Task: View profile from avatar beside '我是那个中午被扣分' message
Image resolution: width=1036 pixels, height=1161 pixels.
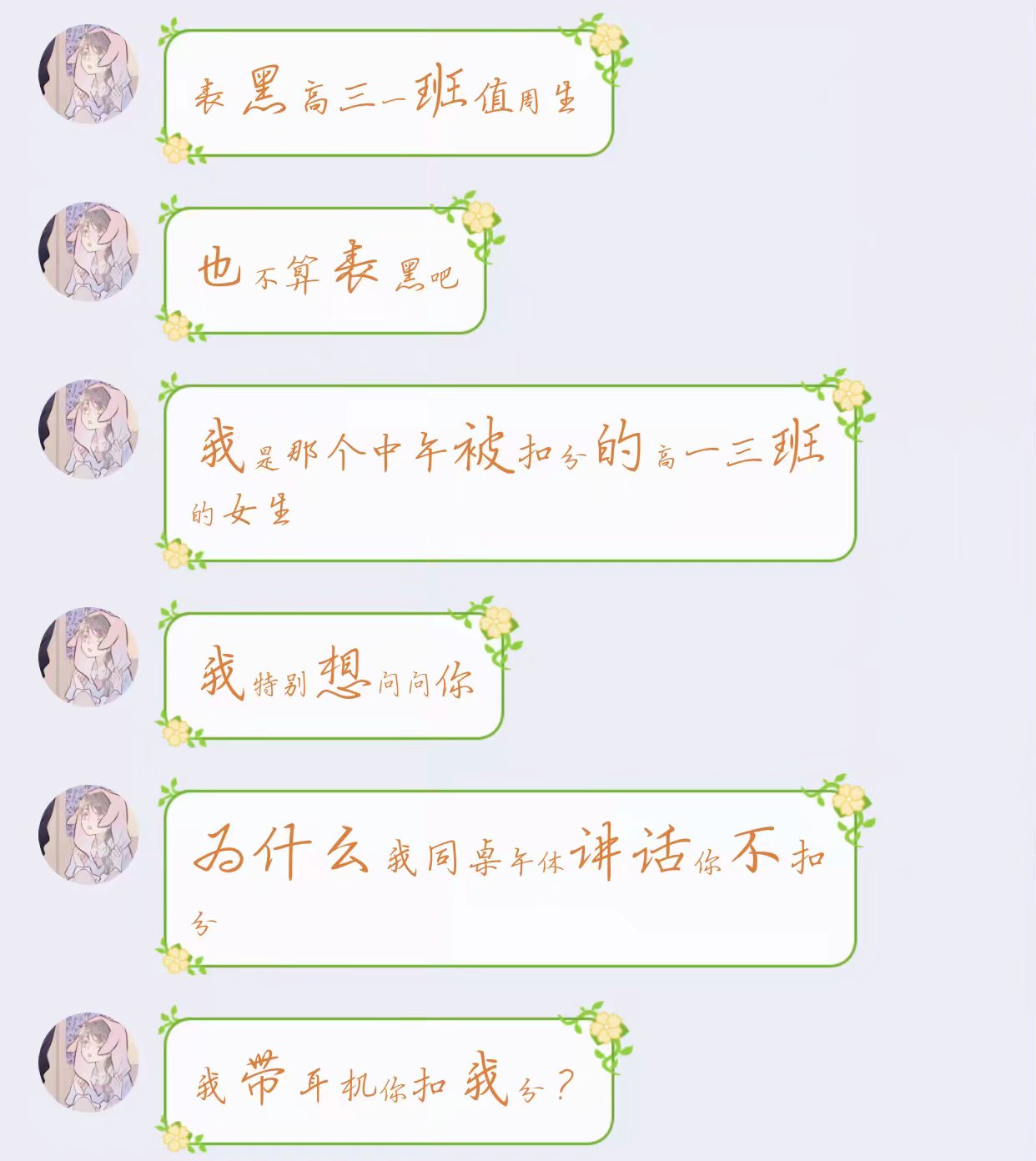Action: [88, 429]
